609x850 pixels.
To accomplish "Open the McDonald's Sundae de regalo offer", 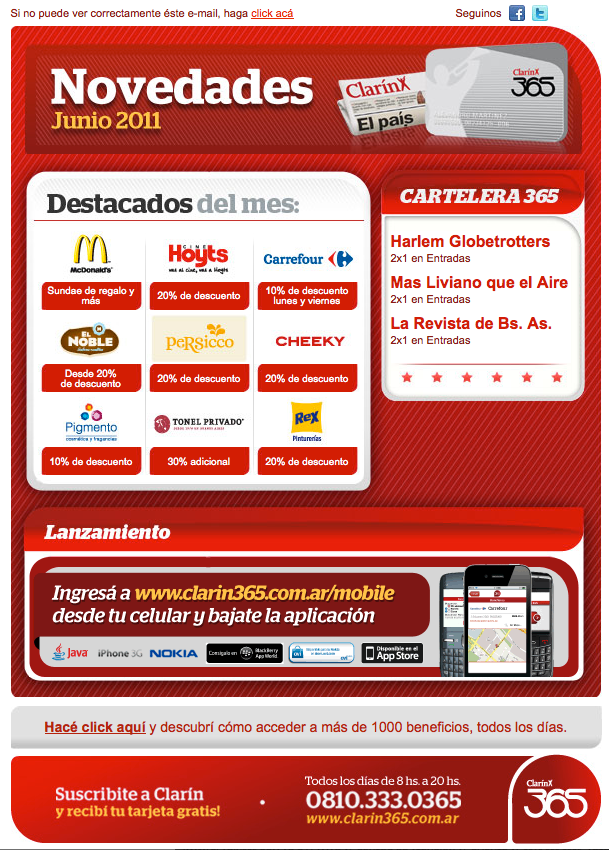I will click(x=91, y=295).
